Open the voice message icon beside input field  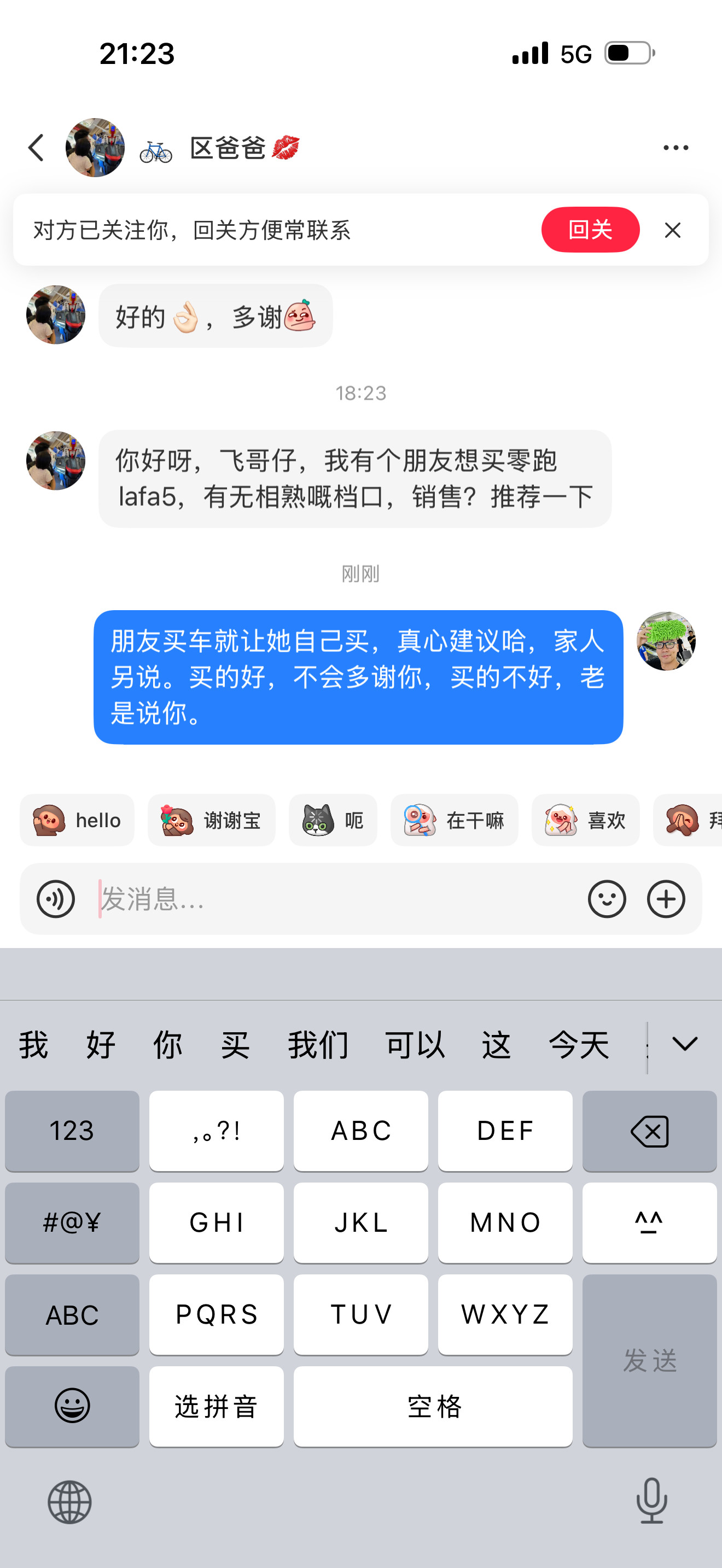pos(56,899)
